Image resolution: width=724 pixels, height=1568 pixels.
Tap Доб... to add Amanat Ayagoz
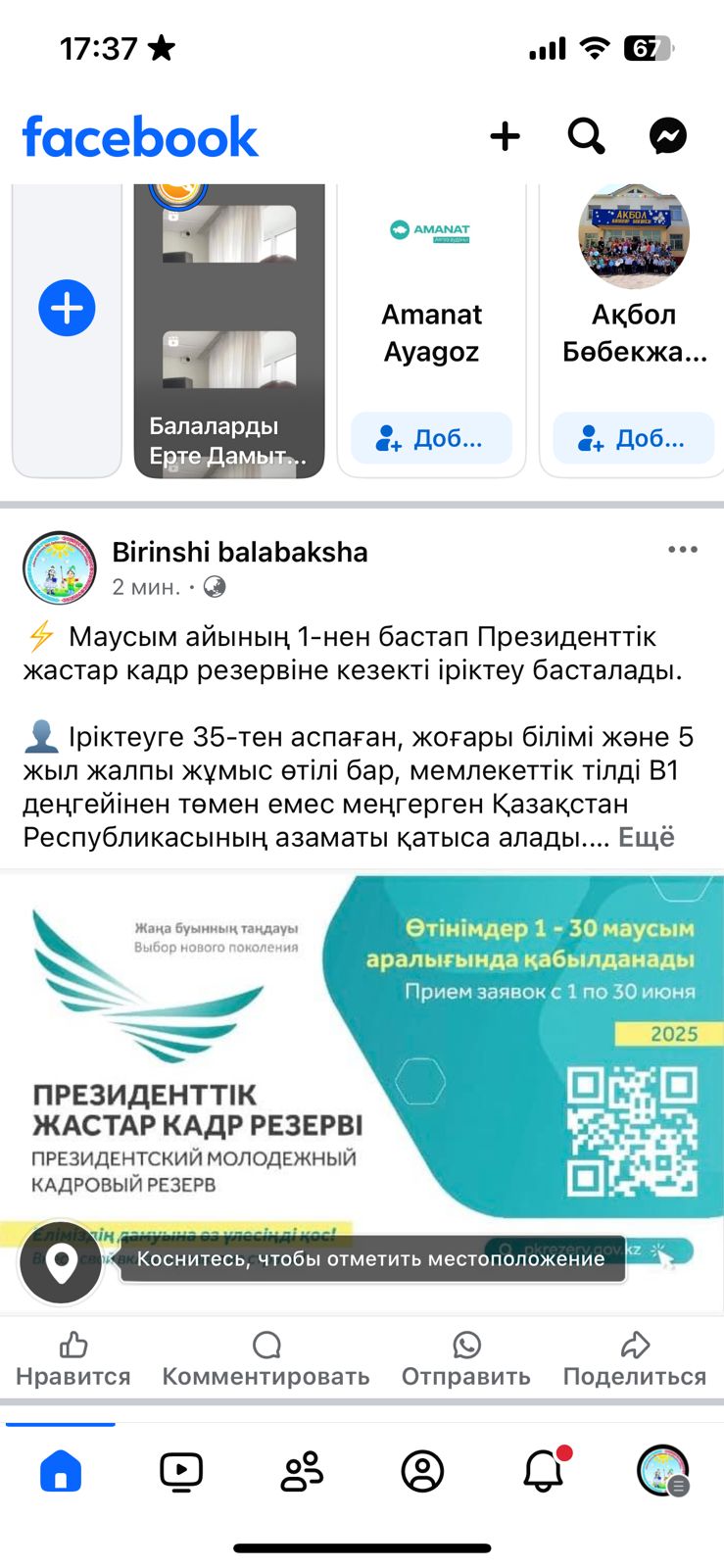pyautogui.click(x=430, y=438)
